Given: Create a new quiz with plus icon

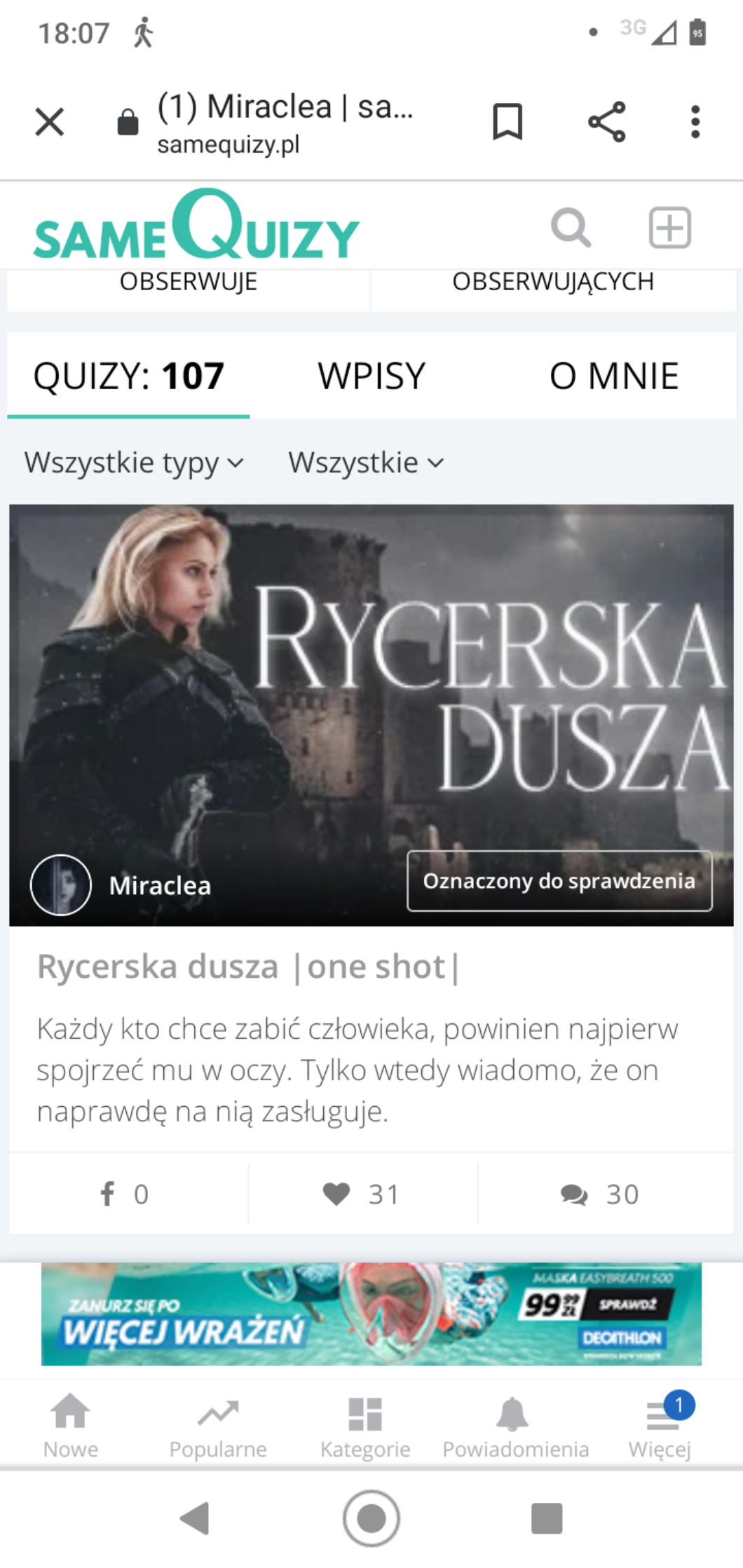Looking at the screenshot, I should coord(669,228).
